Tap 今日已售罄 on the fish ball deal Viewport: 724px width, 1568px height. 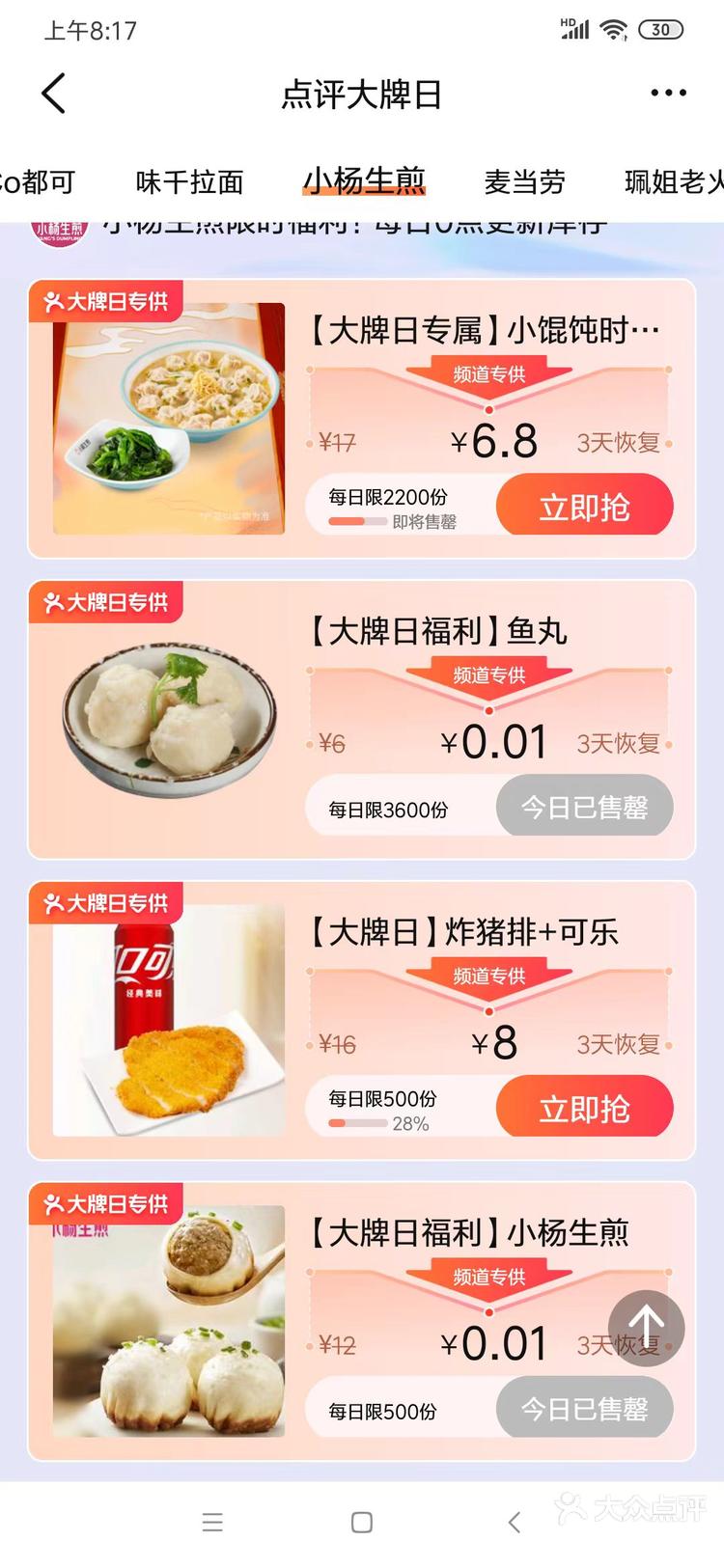point(584,806)
